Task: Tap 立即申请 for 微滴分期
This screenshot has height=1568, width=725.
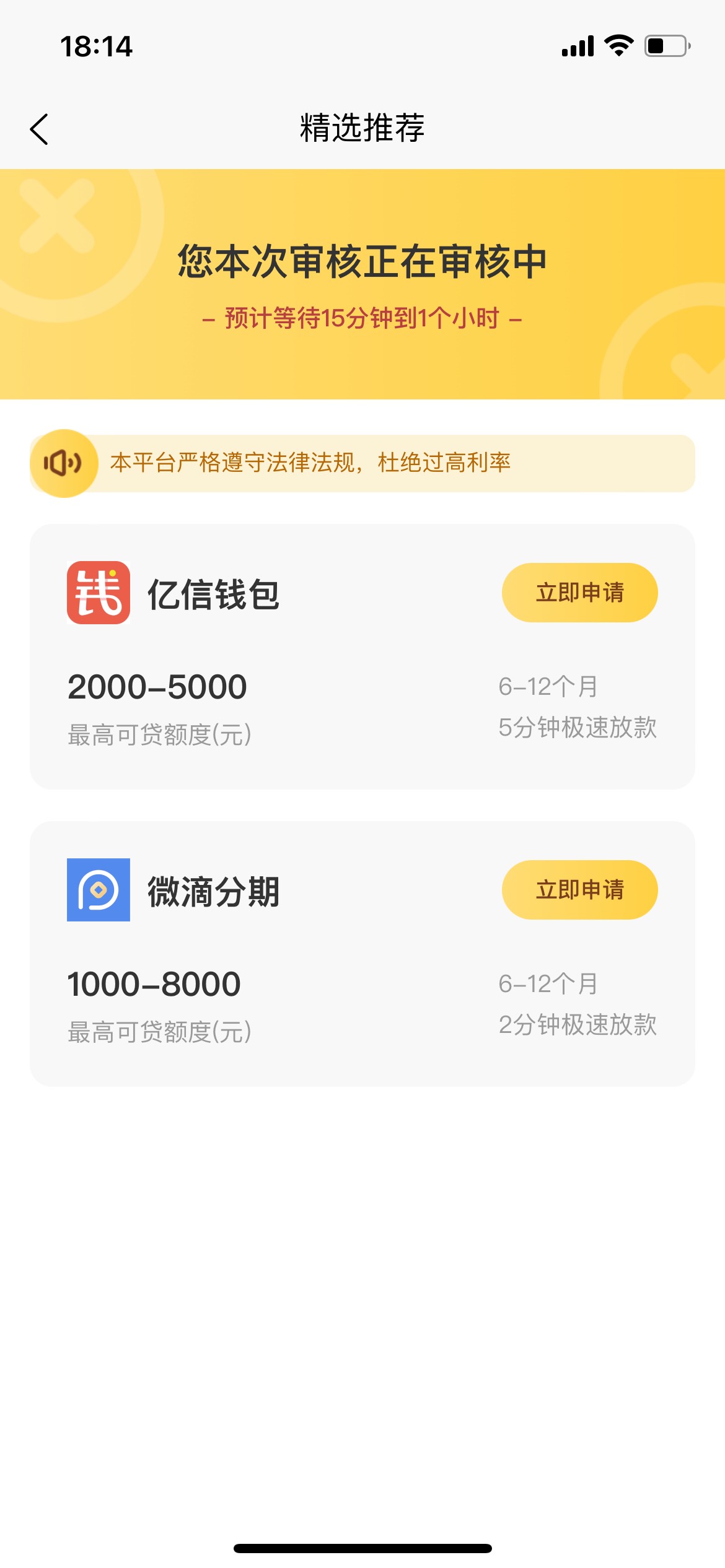Action: click(x=579, y=890)
